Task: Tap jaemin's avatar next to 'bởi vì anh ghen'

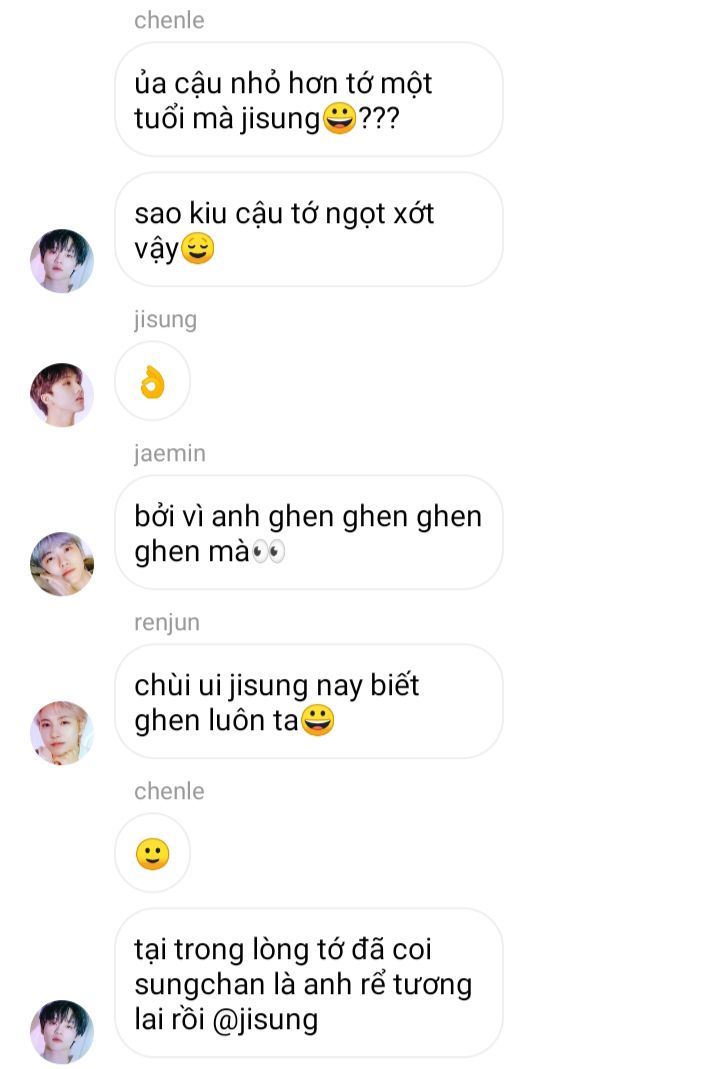Action: pos(62,564)
